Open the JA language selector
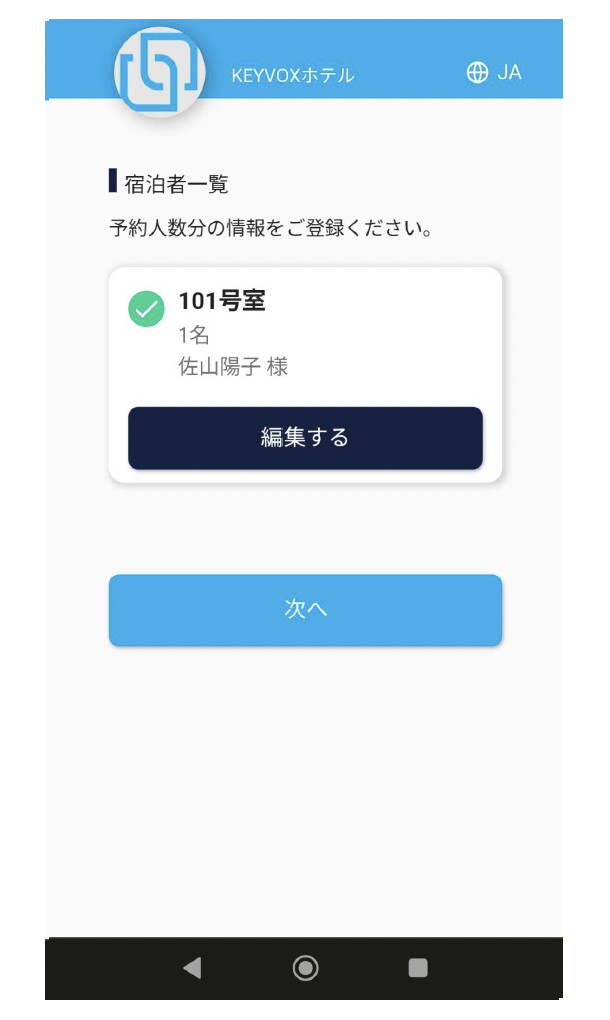610x1020 pixels. (494, 72)
